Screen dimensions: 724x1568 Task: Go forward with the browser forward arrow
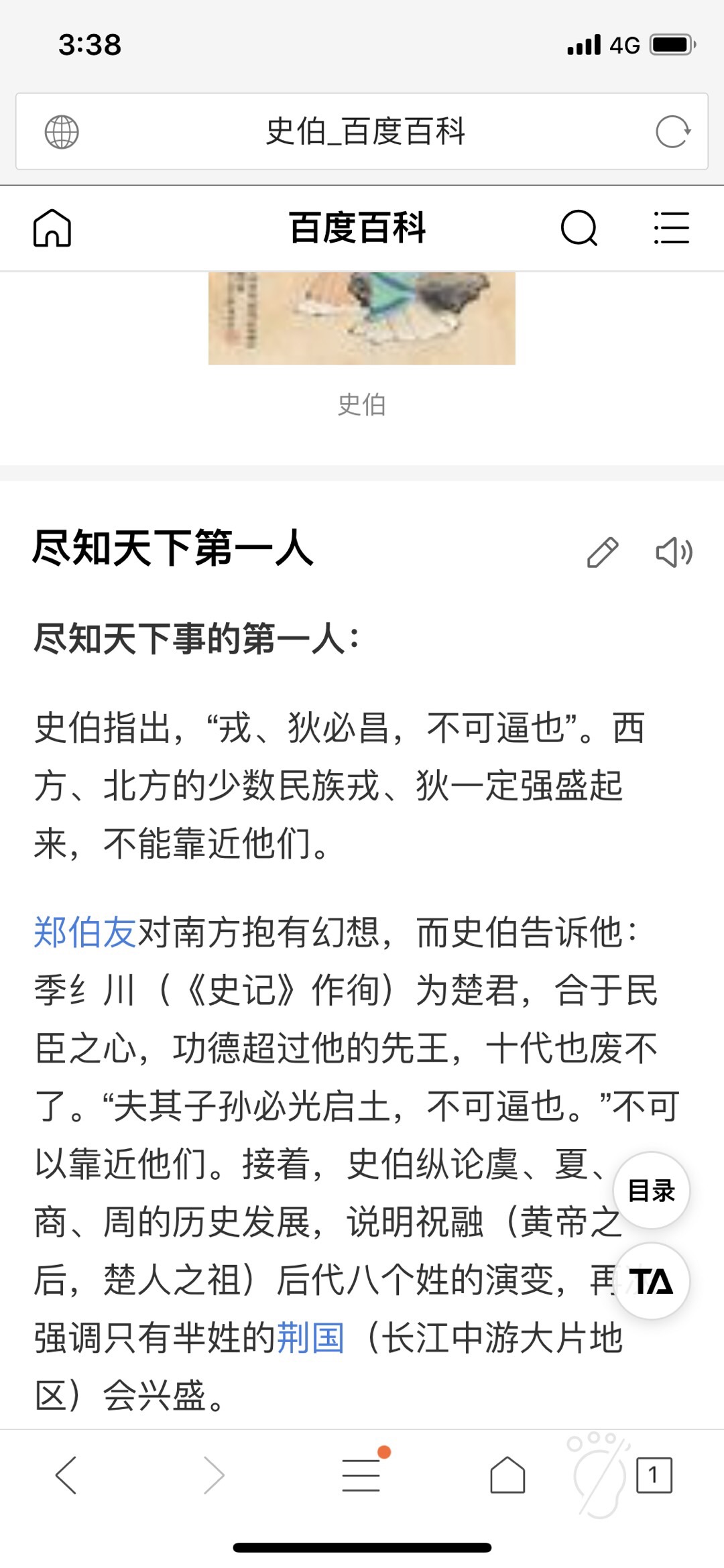pyautogui.click(x=213, y=1475)
